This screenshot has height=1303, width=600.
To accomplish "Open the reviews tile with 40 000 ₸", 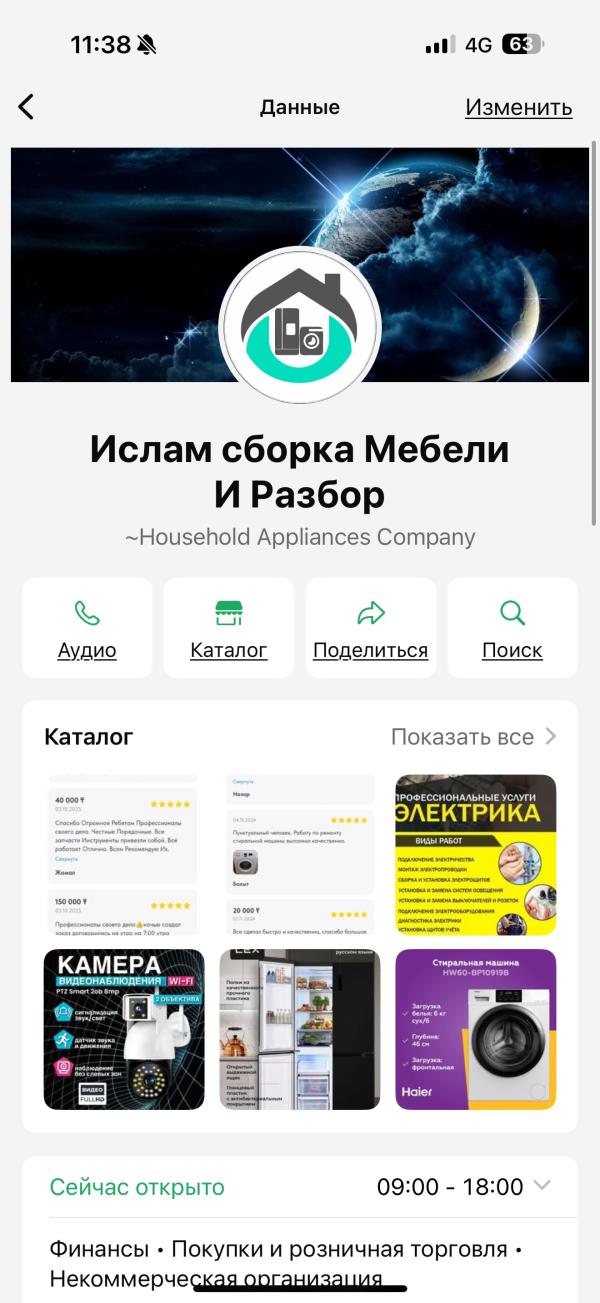I will point(124,855).
